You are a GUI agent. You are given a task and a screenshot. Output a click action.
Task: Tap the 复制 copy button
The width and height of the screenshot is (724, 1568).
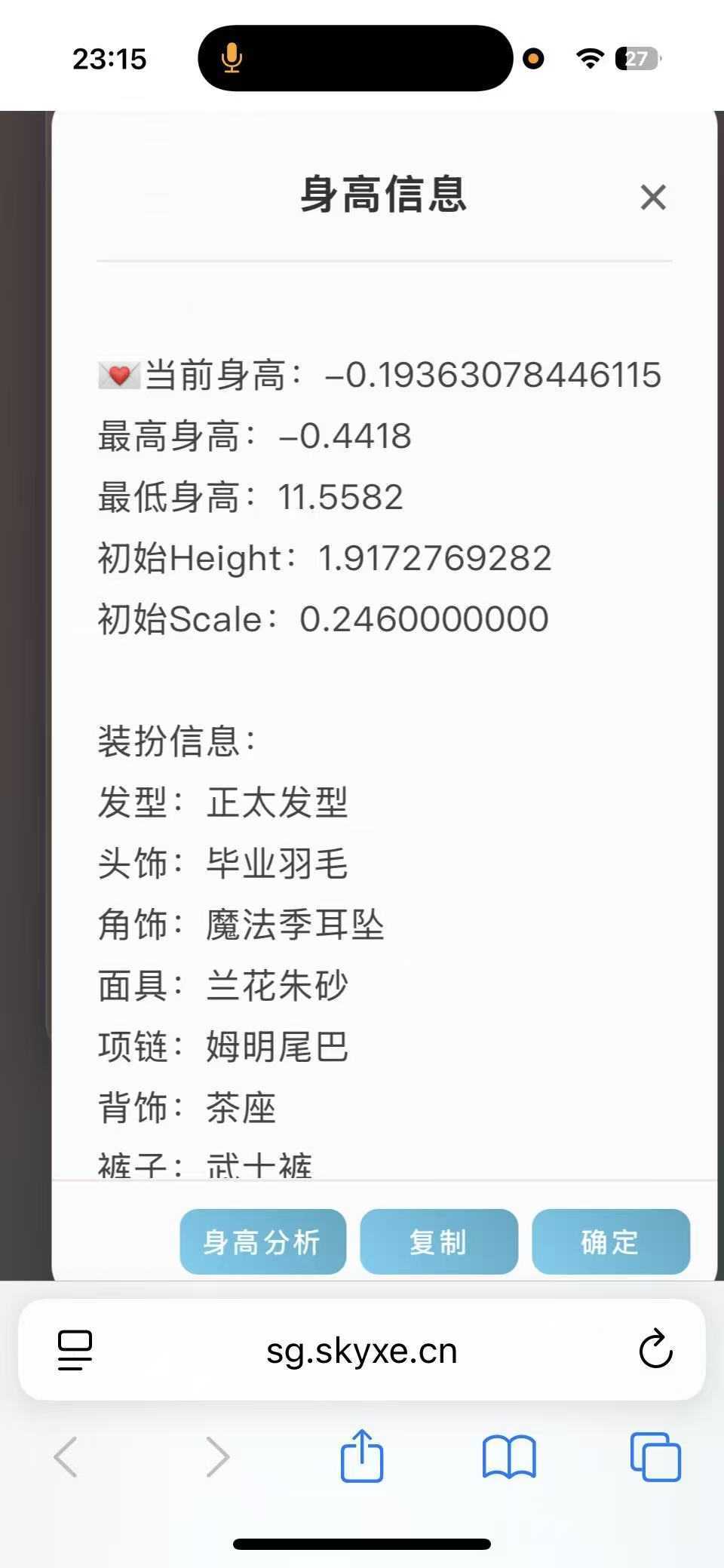pos(438,1241)
